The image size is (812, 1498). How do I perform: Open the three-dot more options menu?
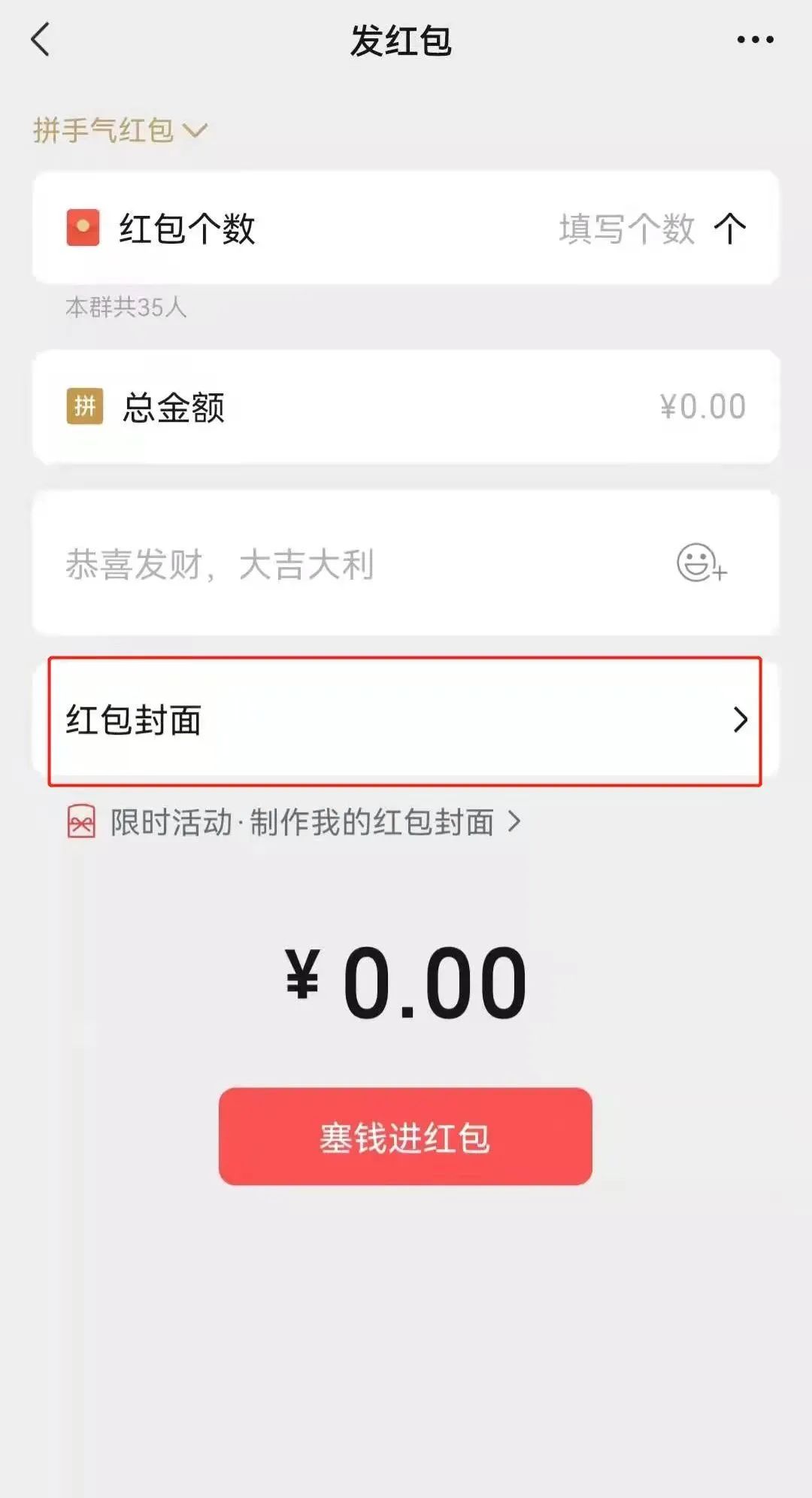tap(755, 40)
